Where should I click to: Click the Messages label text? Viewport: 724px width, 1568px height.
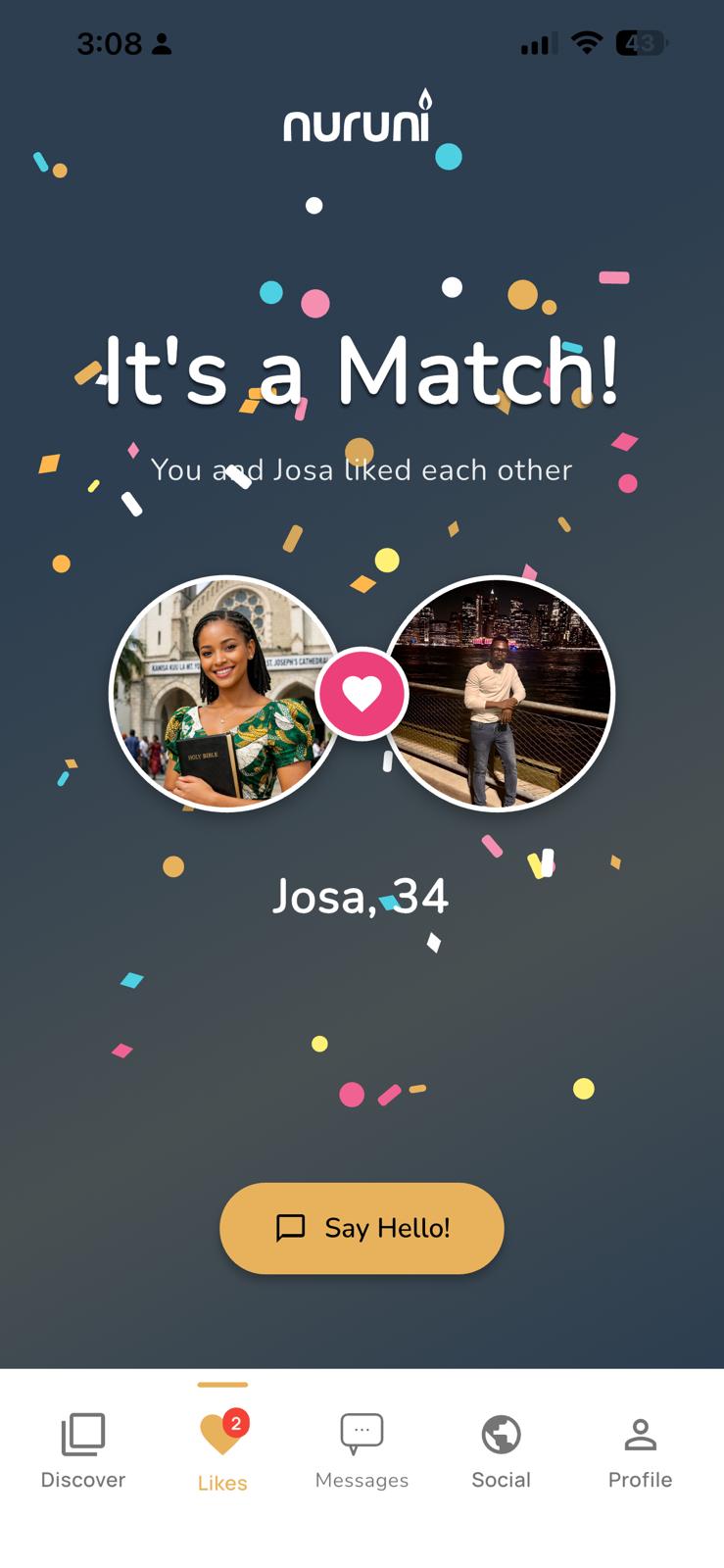(x=362, y=1480)
